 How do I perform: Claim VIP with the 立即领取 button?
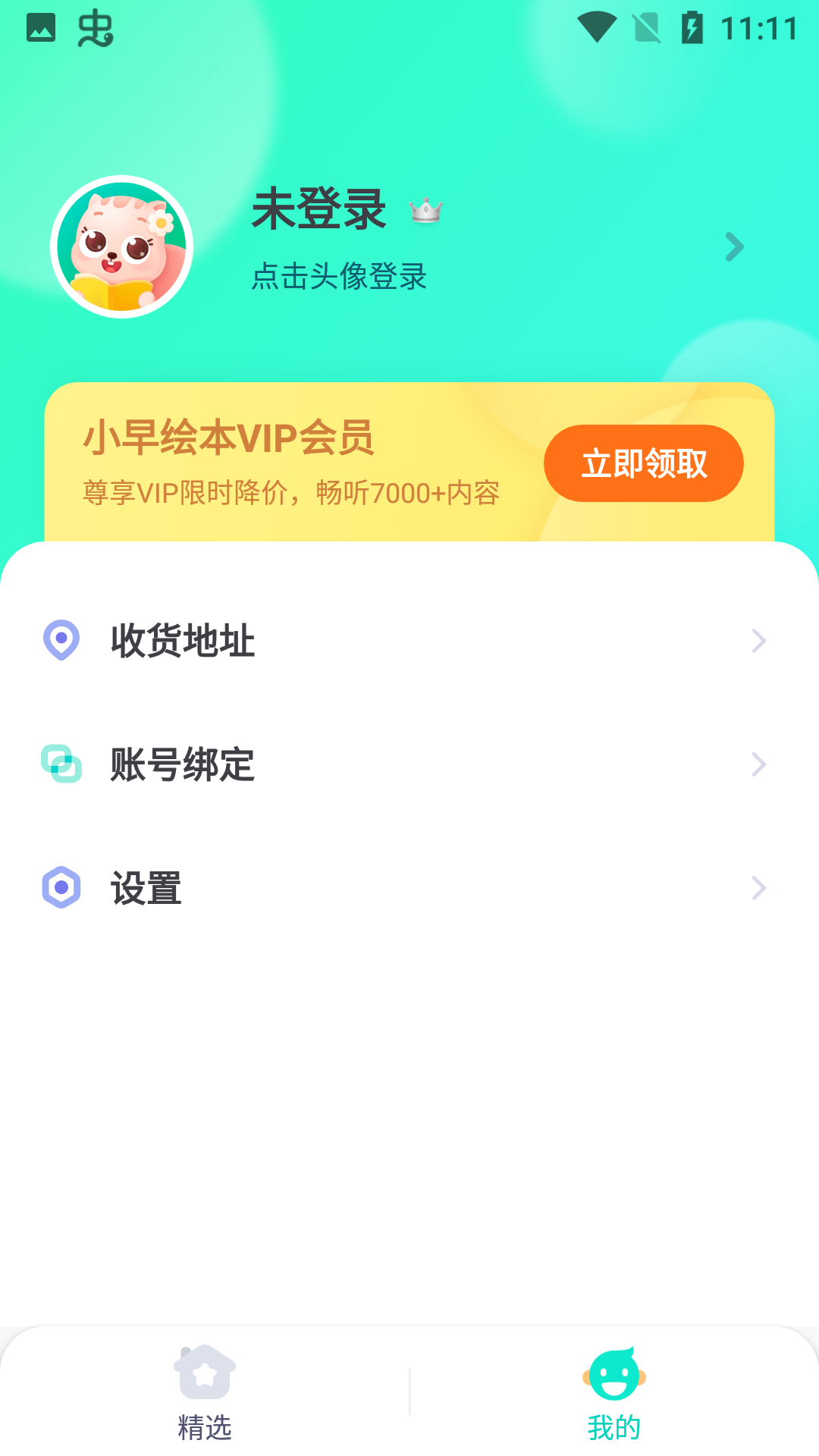click(643, 463)
